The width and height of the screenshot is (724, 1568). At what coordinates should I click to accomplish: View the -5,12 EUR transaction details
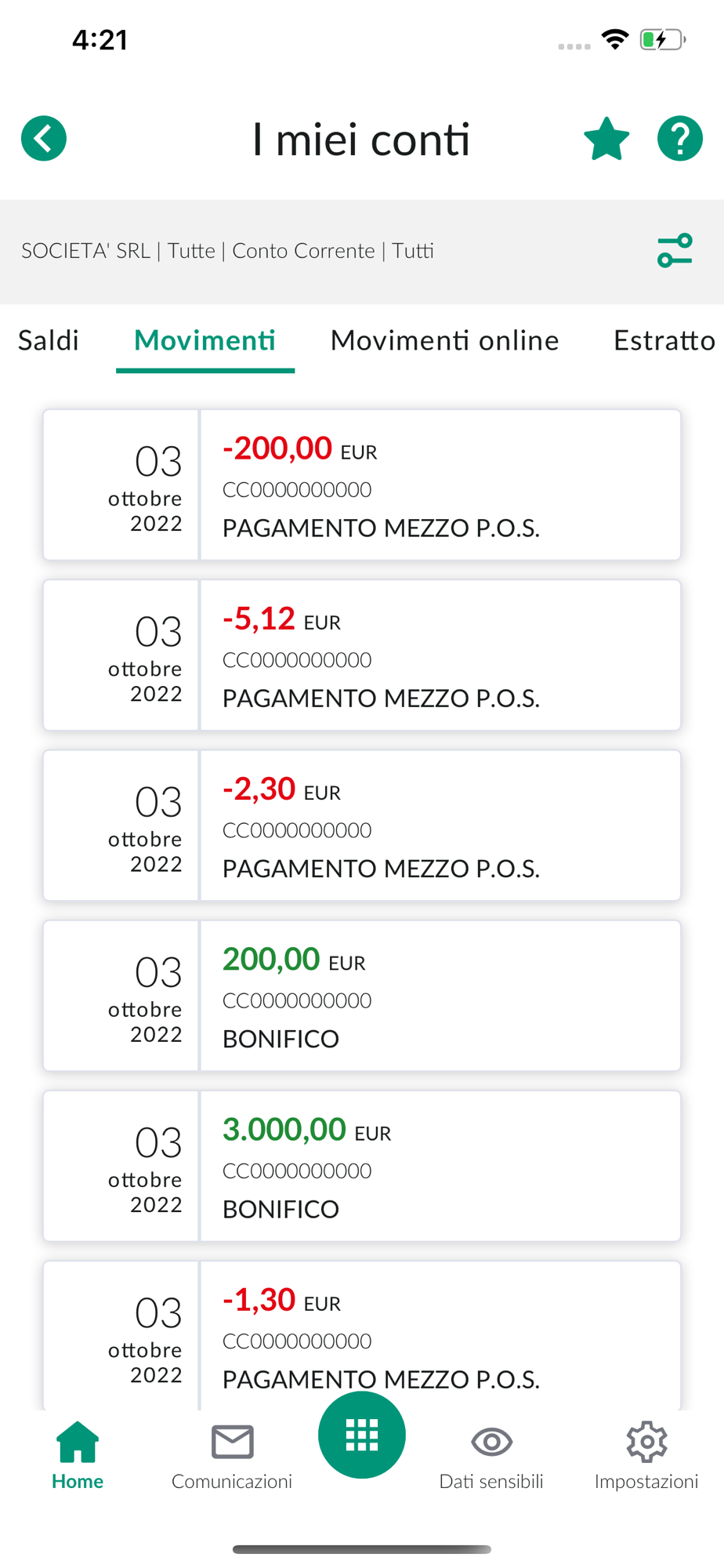click(361, 655)
